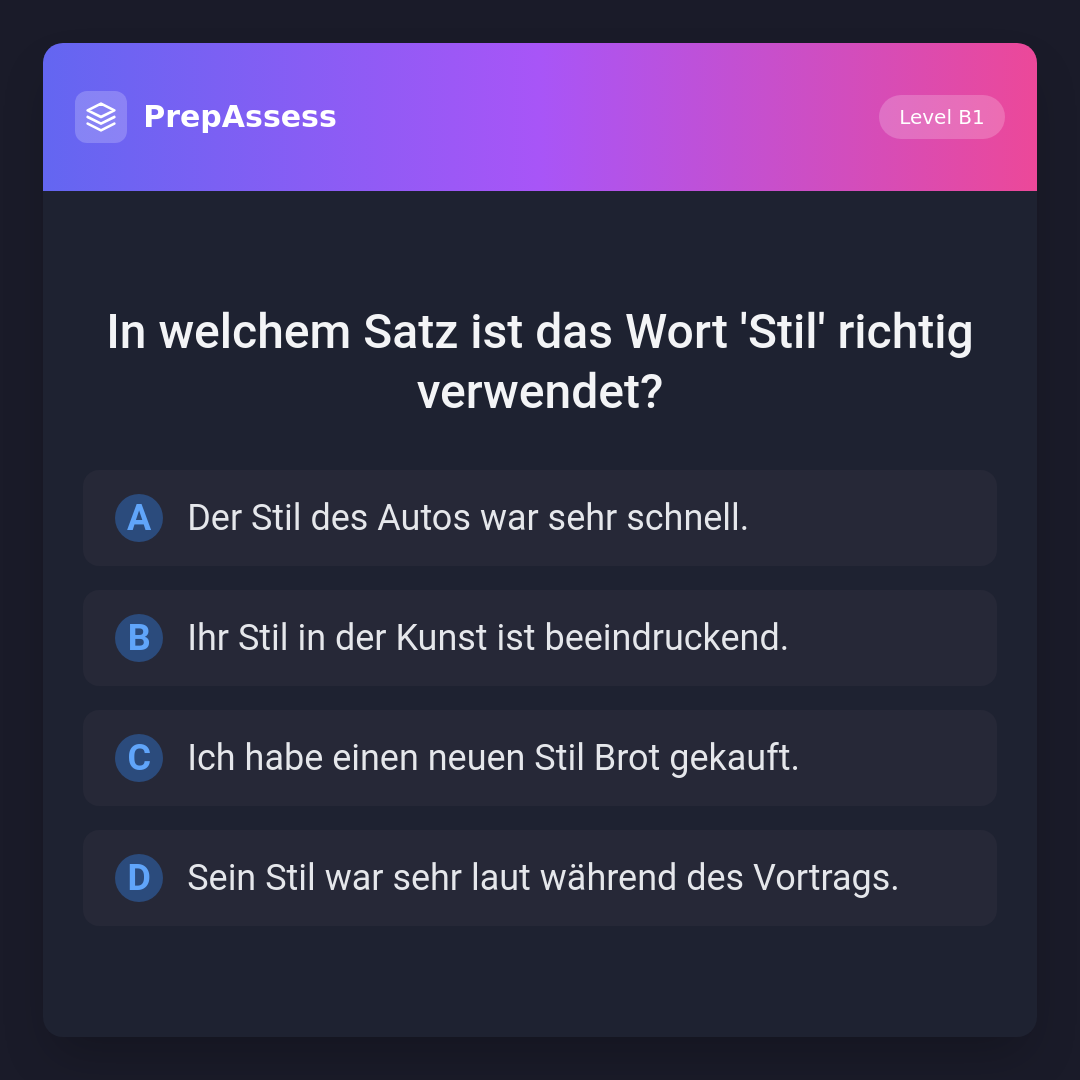
Task: Choose option B 'Ihr Stil in der Kunst'
Action: 539,638
